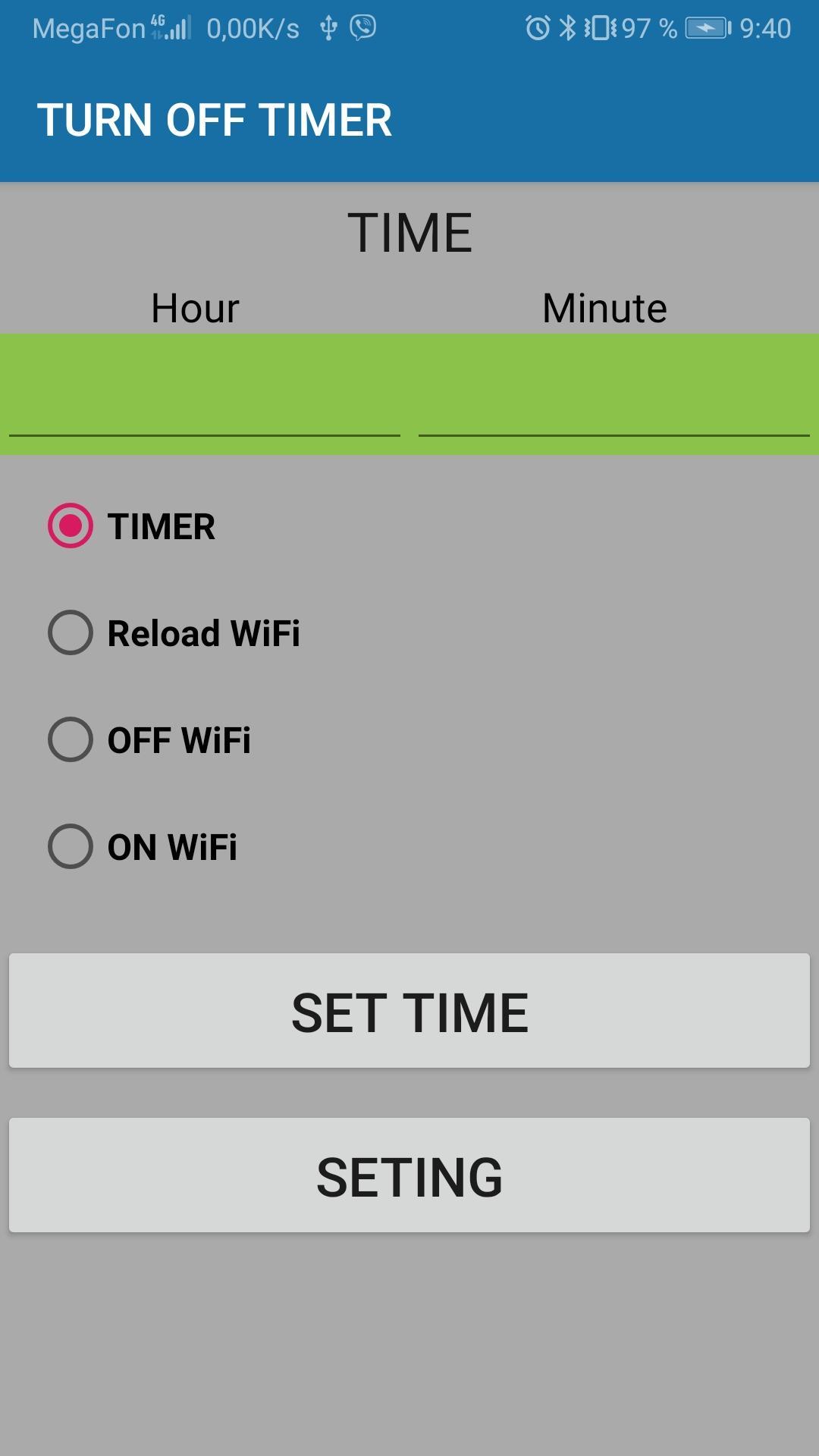Tap the Bluetooth icon in status bar
This screenshot has height=1456, width=819.
(569, 27)
